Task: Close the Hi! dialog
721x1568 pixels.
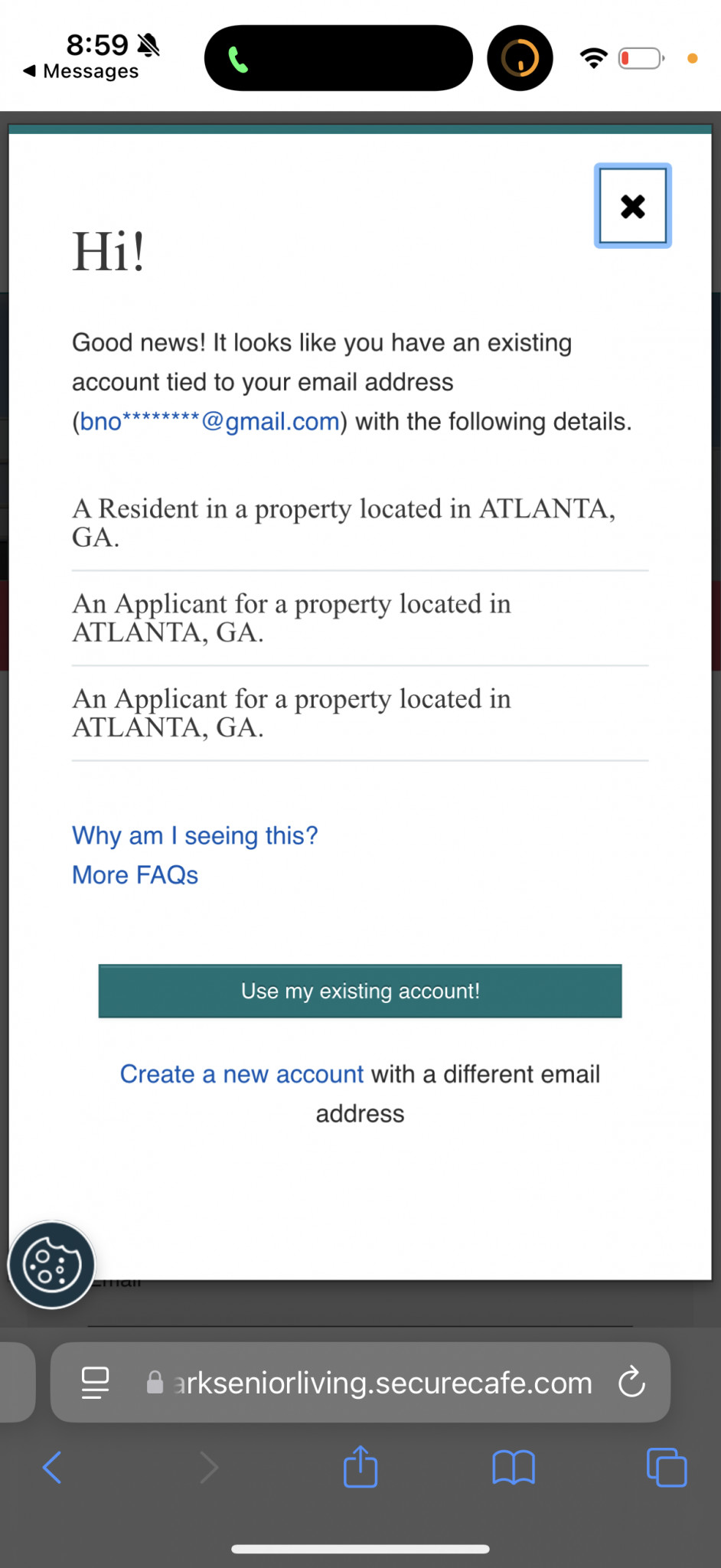Action: click(632, 206)
